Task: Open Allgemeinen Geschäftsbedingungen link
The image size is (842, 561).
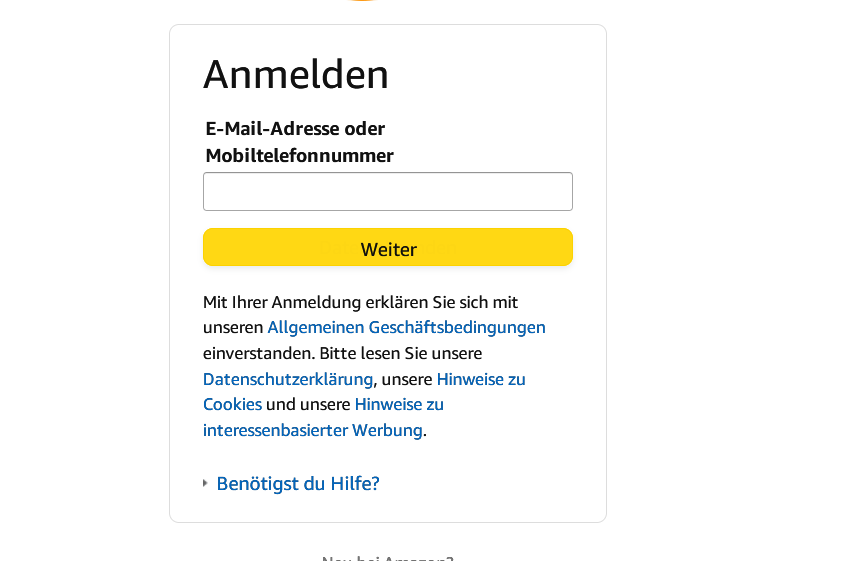Action: 406,327
